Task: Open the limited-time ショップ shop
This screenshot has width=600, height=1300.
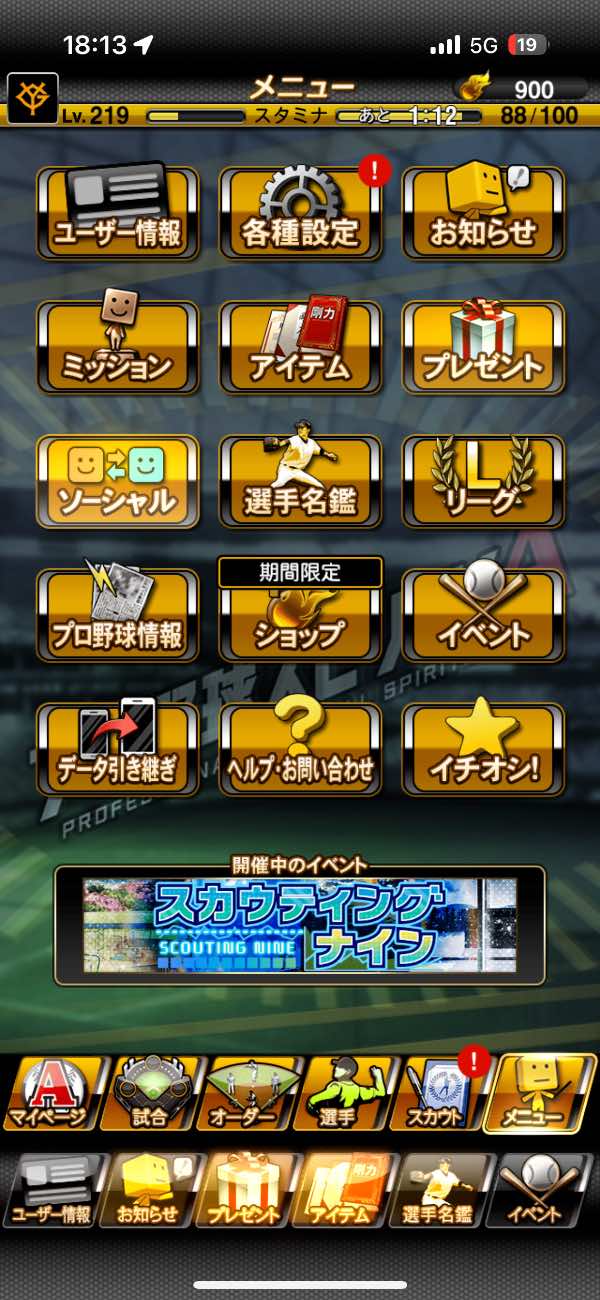Action: 300,615
